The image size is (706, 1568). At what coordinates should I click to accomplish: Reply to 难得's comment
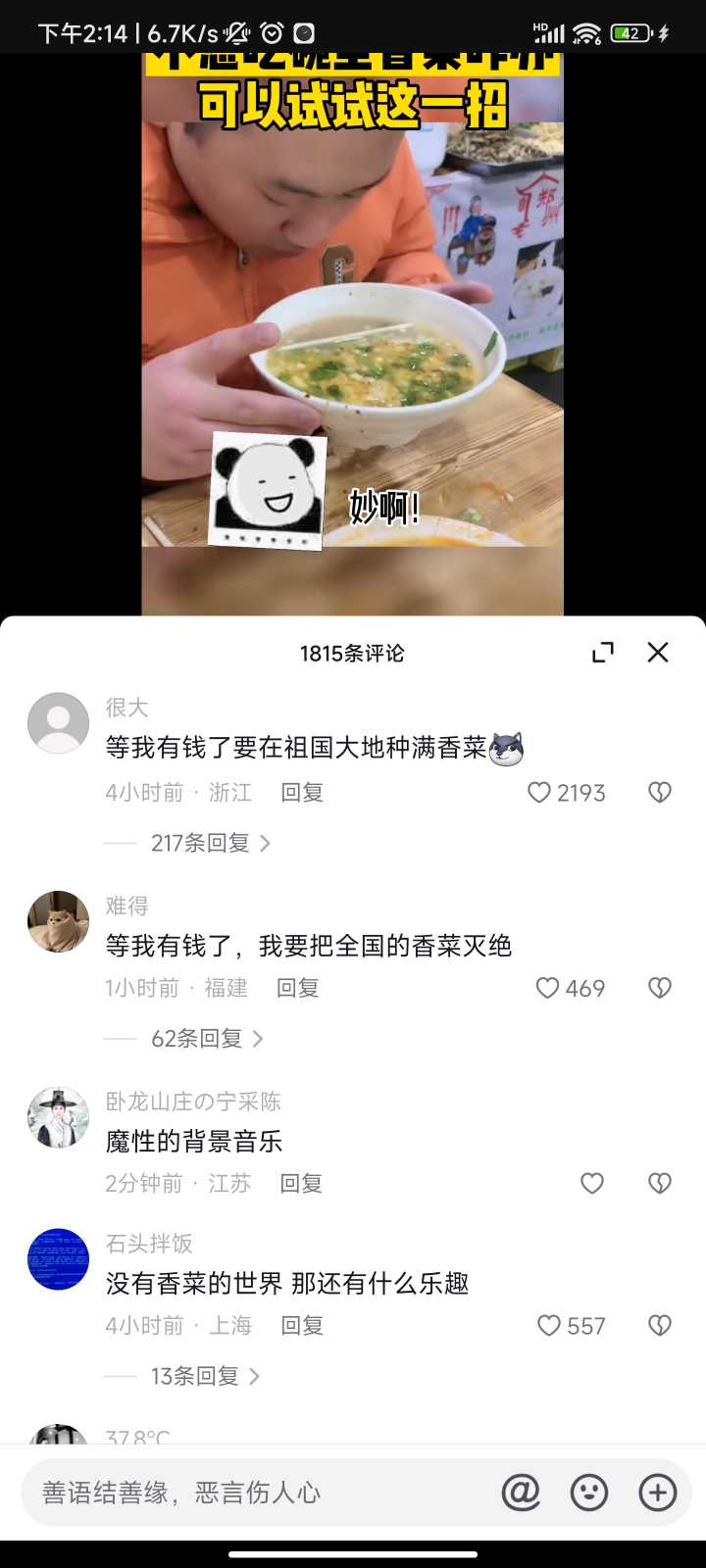coord(298,988)
